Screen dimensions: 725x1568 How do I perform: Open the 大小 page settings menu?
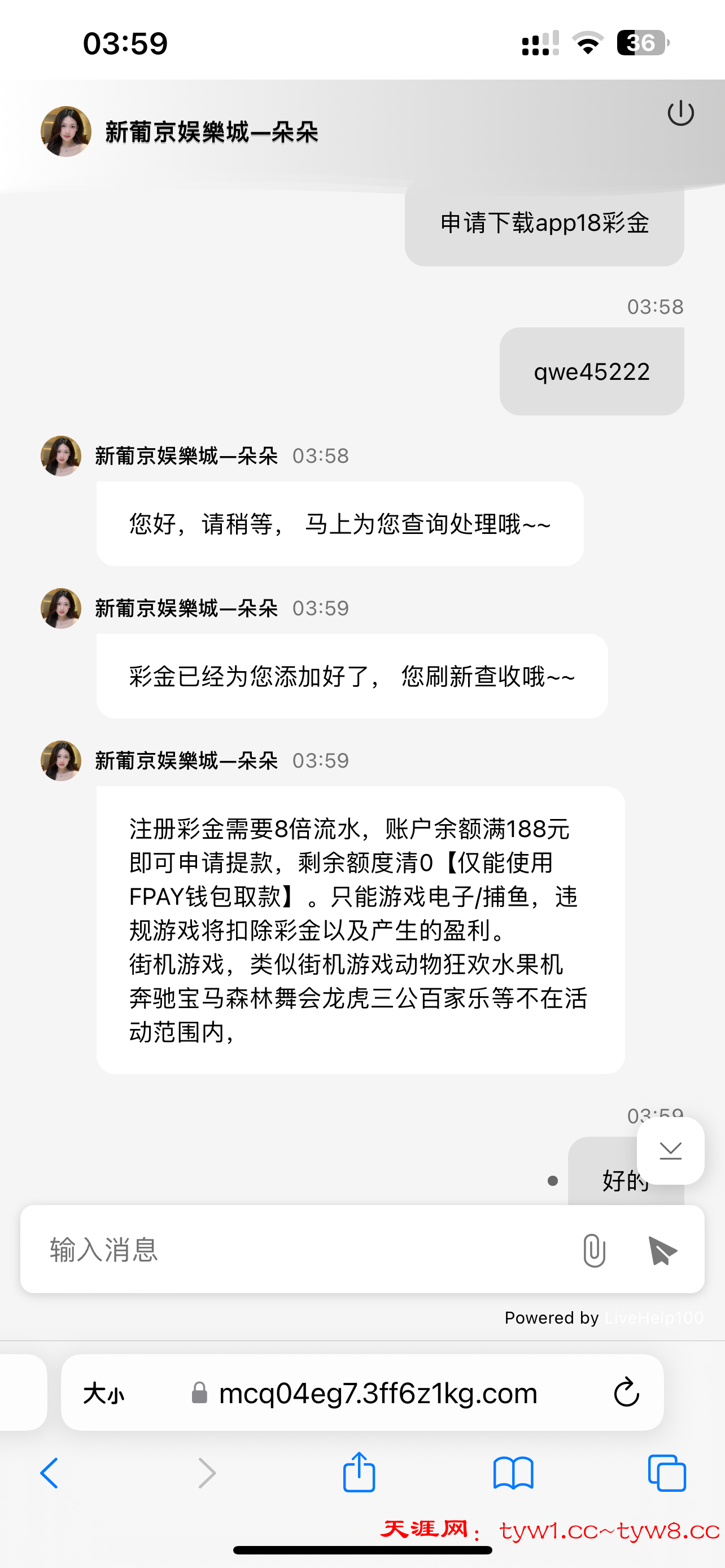[103, 1392]
